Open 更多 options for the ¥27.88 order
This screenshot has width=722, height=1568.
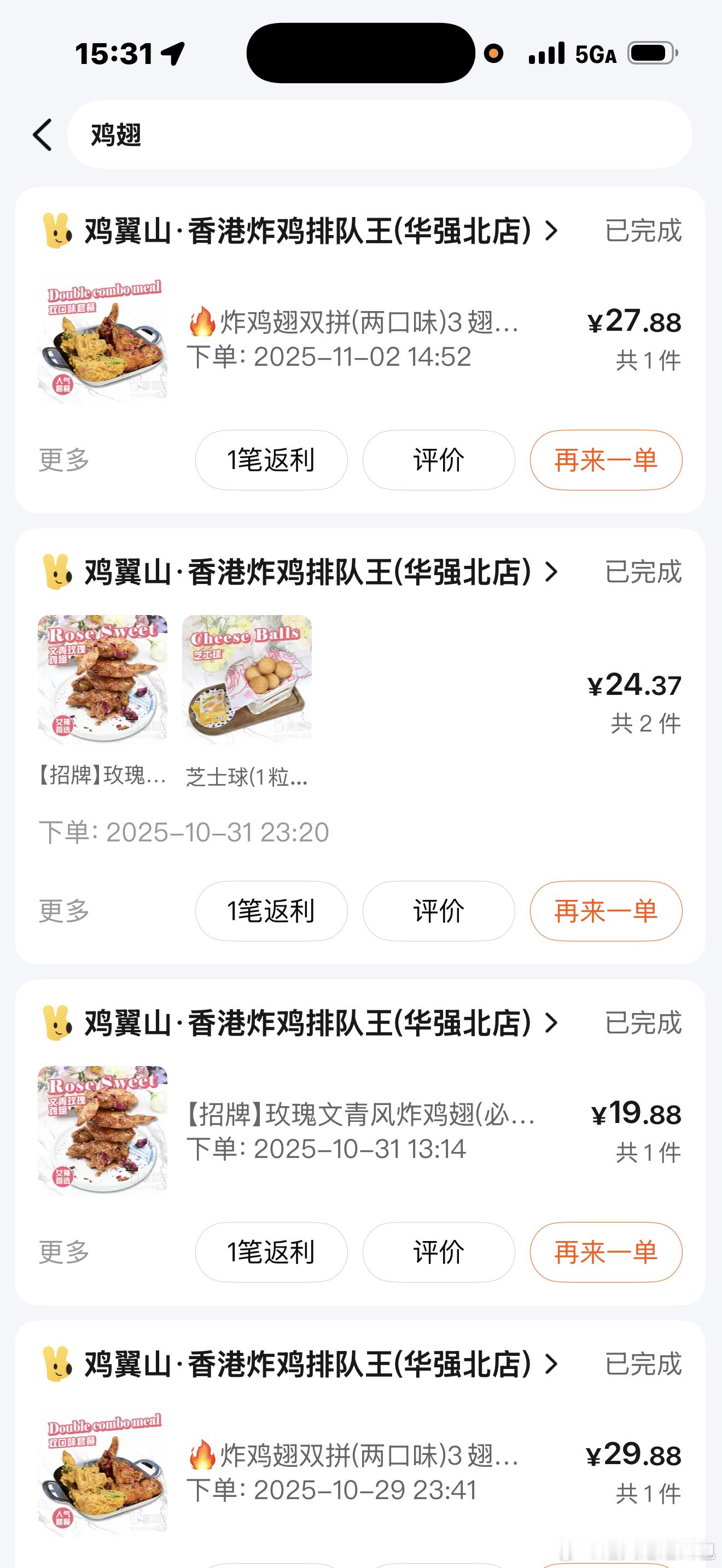64,460
